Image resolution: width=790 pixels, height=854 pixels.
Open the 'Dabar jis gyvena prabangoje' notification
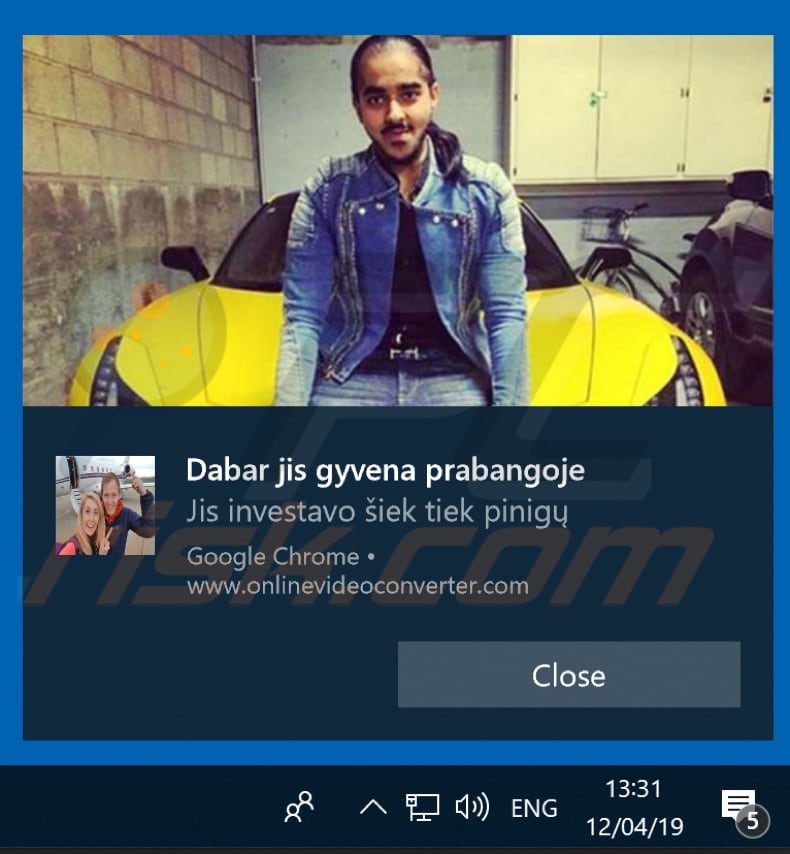point(385,470)
